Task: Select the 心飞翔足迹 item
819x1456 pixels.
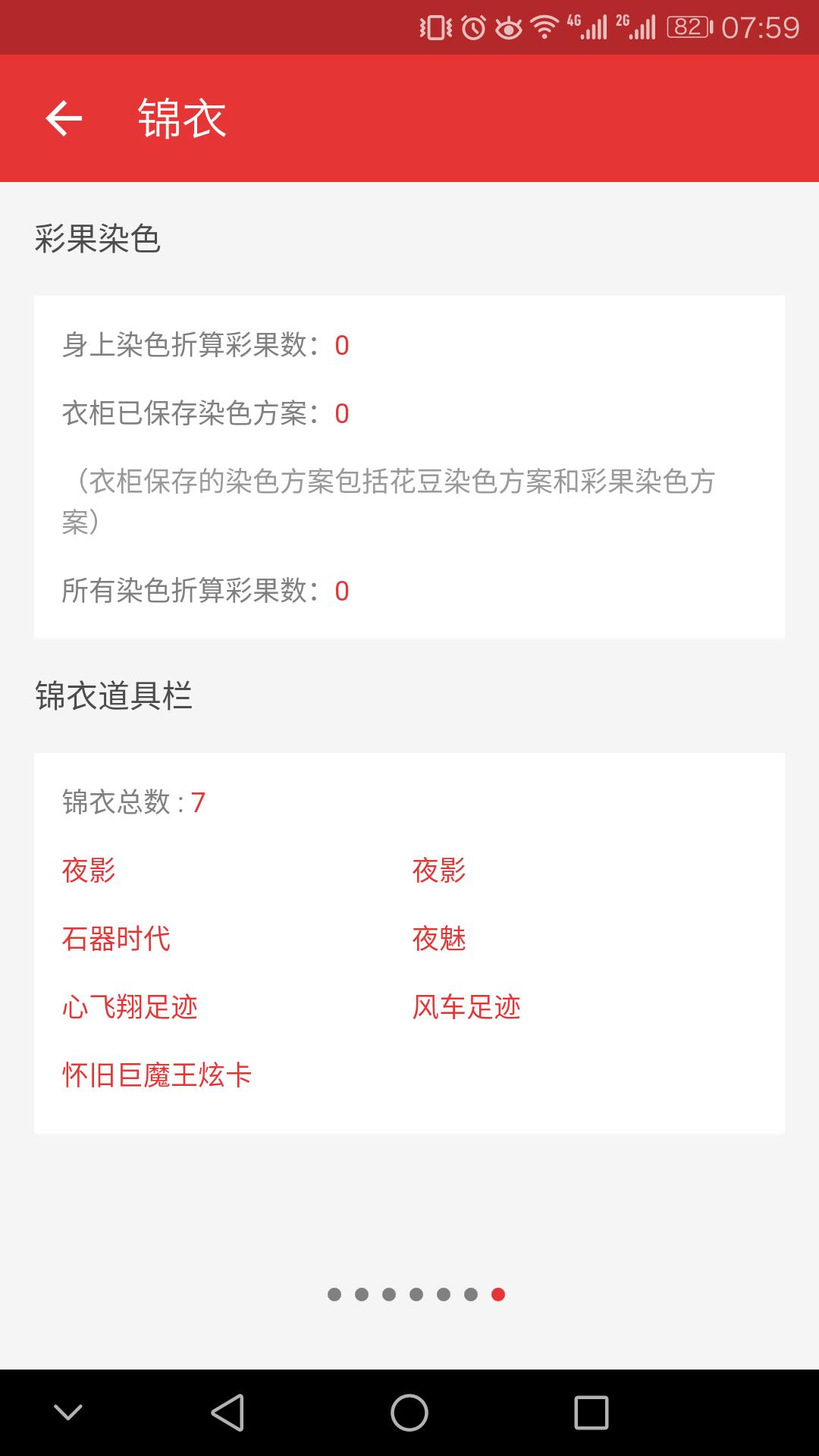Action: tap(130, 1007)
